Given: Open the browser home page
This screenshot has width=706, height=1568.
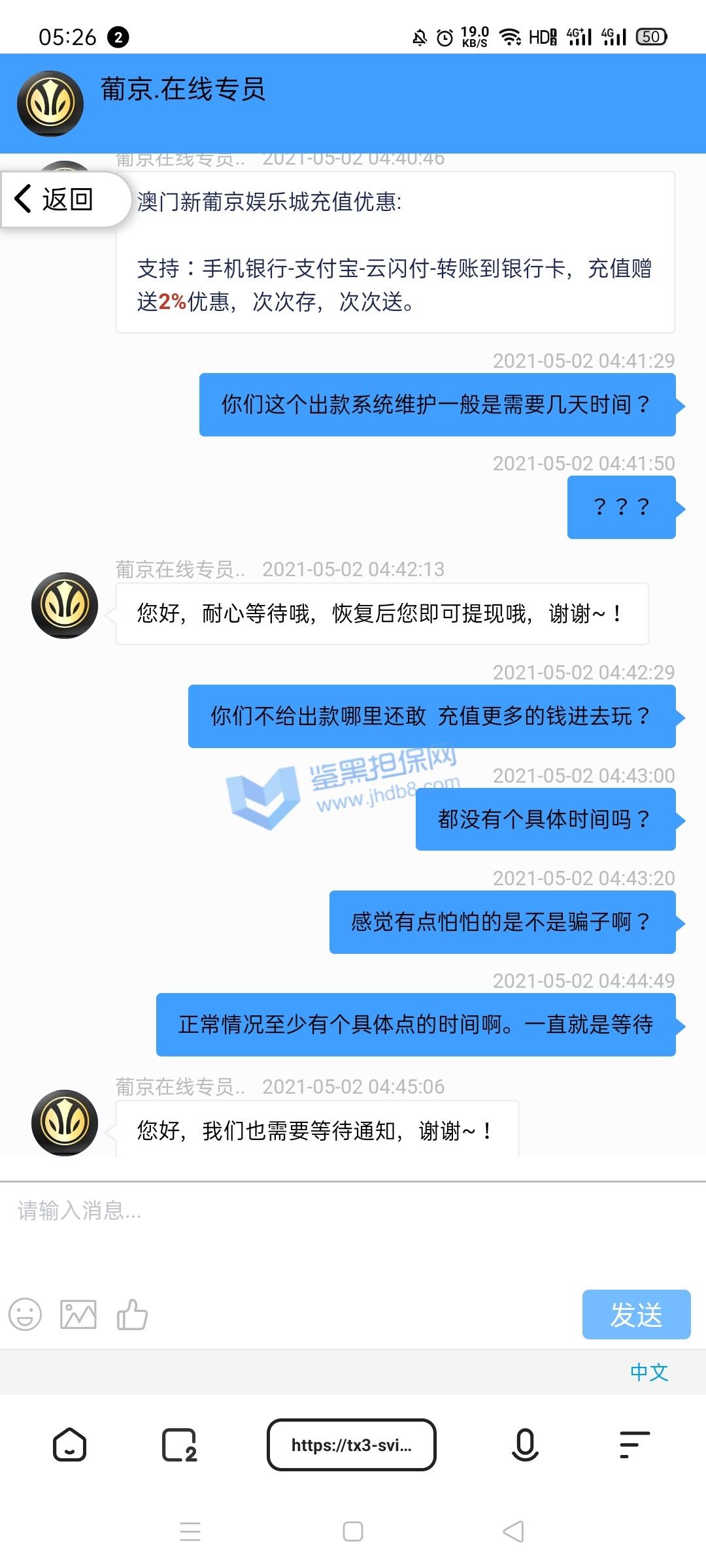Looking at the screenshot, I should (x=69, y=1445).
